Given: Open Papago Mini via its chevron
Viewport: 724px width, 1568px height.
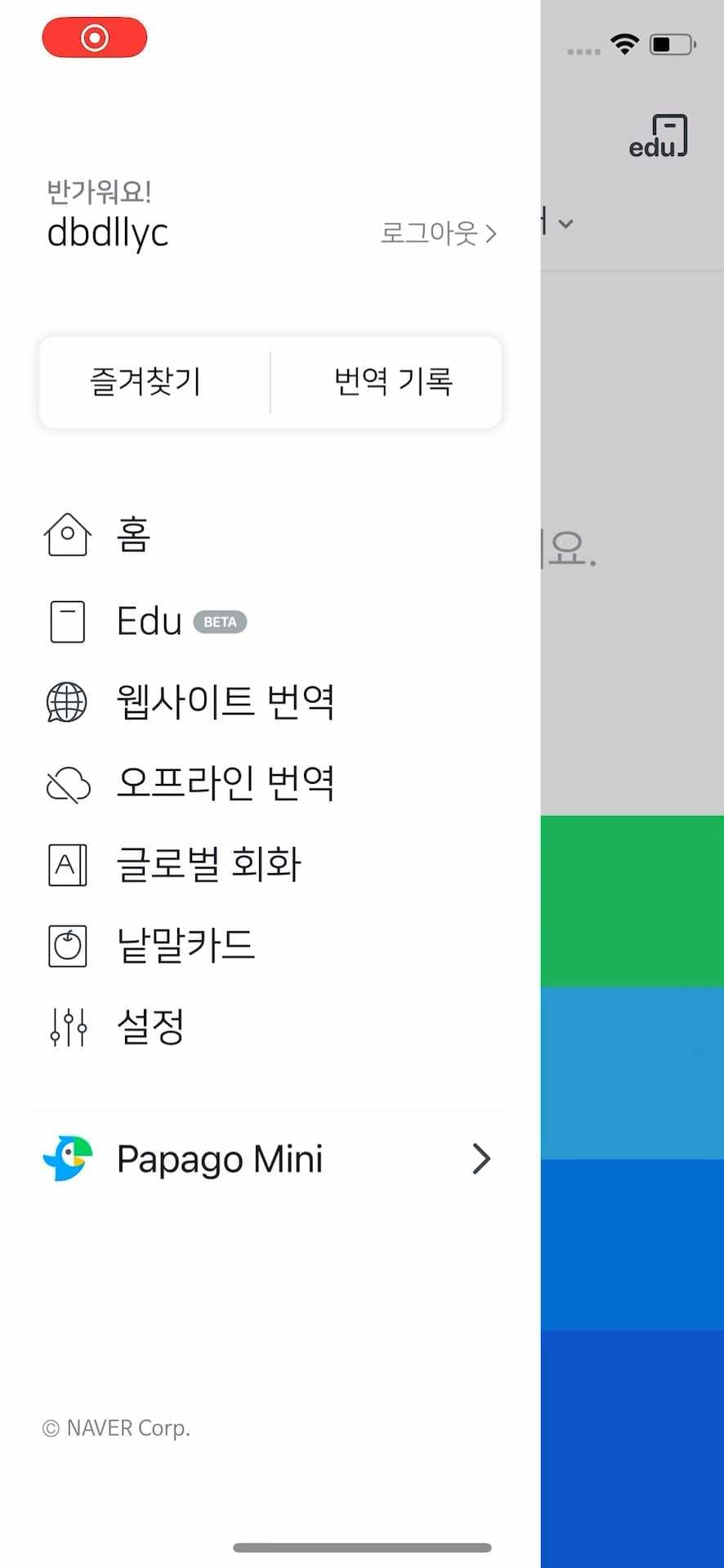Looking at the screenshot, I should (481, 1159).
